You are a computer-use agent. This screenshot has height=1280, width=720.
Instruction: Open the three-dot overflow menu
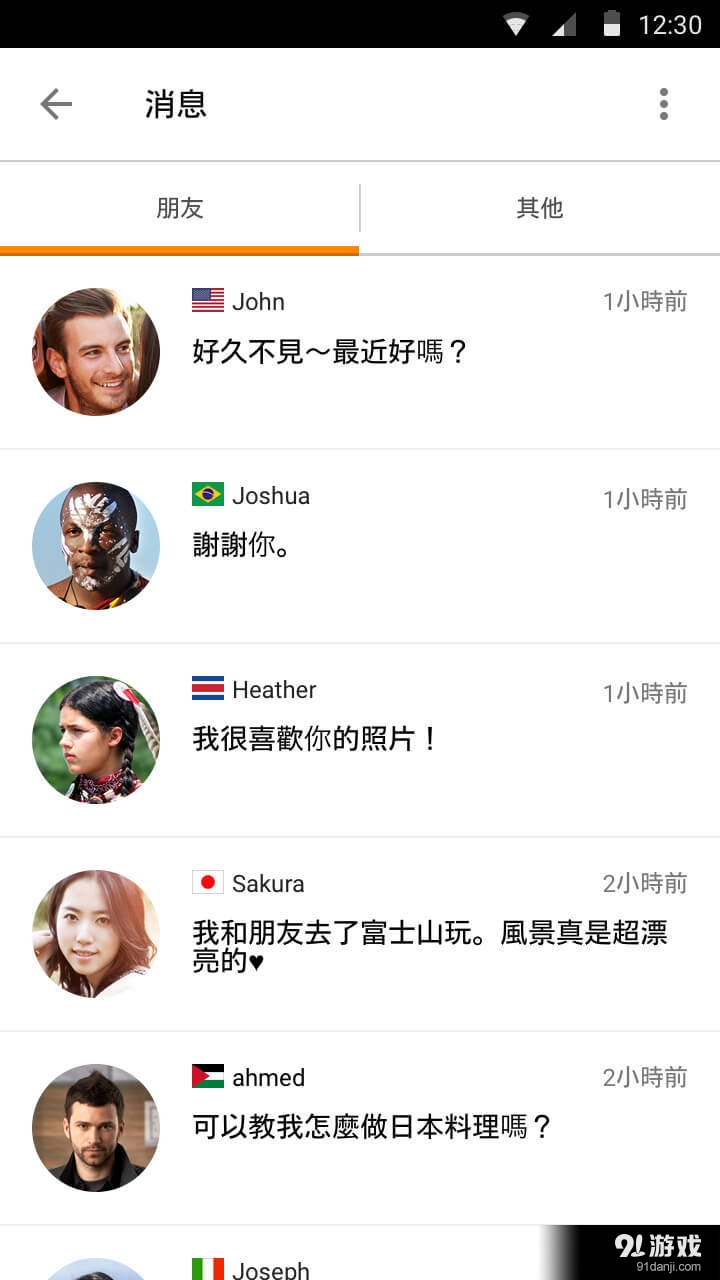pos(664,104)
